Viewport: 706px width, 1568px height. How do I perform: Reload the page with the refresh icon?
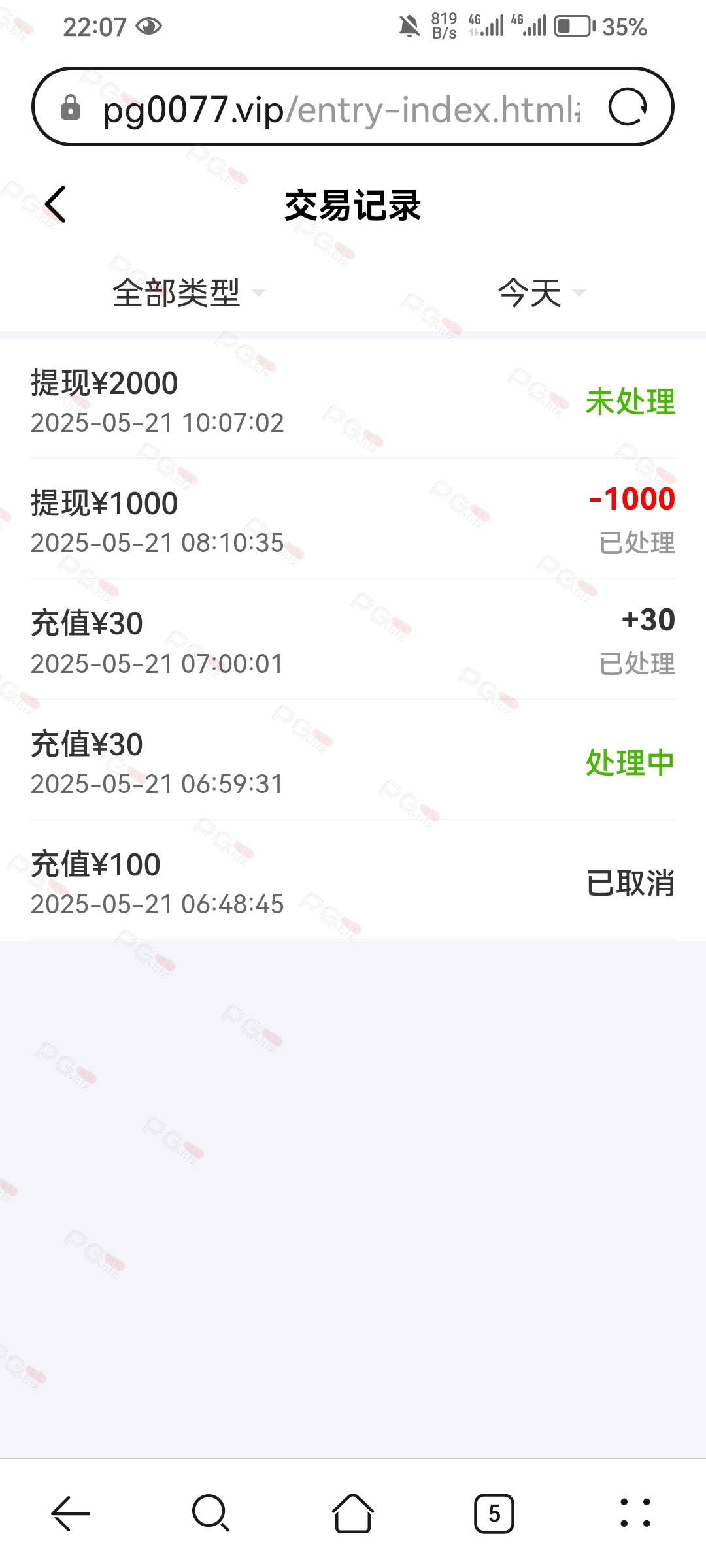(x=628, y=106)
